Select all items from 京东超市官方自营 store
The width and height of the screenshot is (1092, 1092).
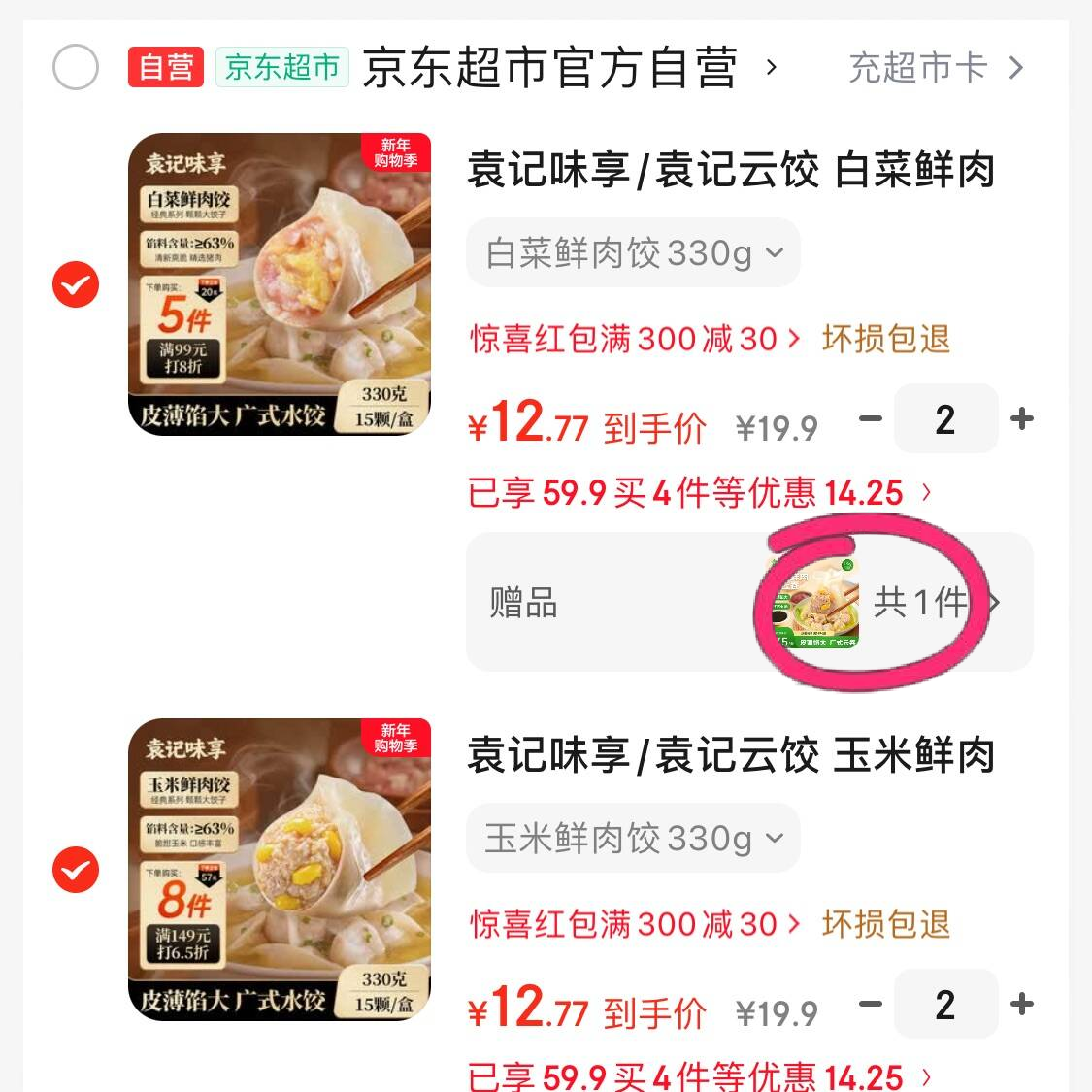pyautogui.click(x=75, y=68)
